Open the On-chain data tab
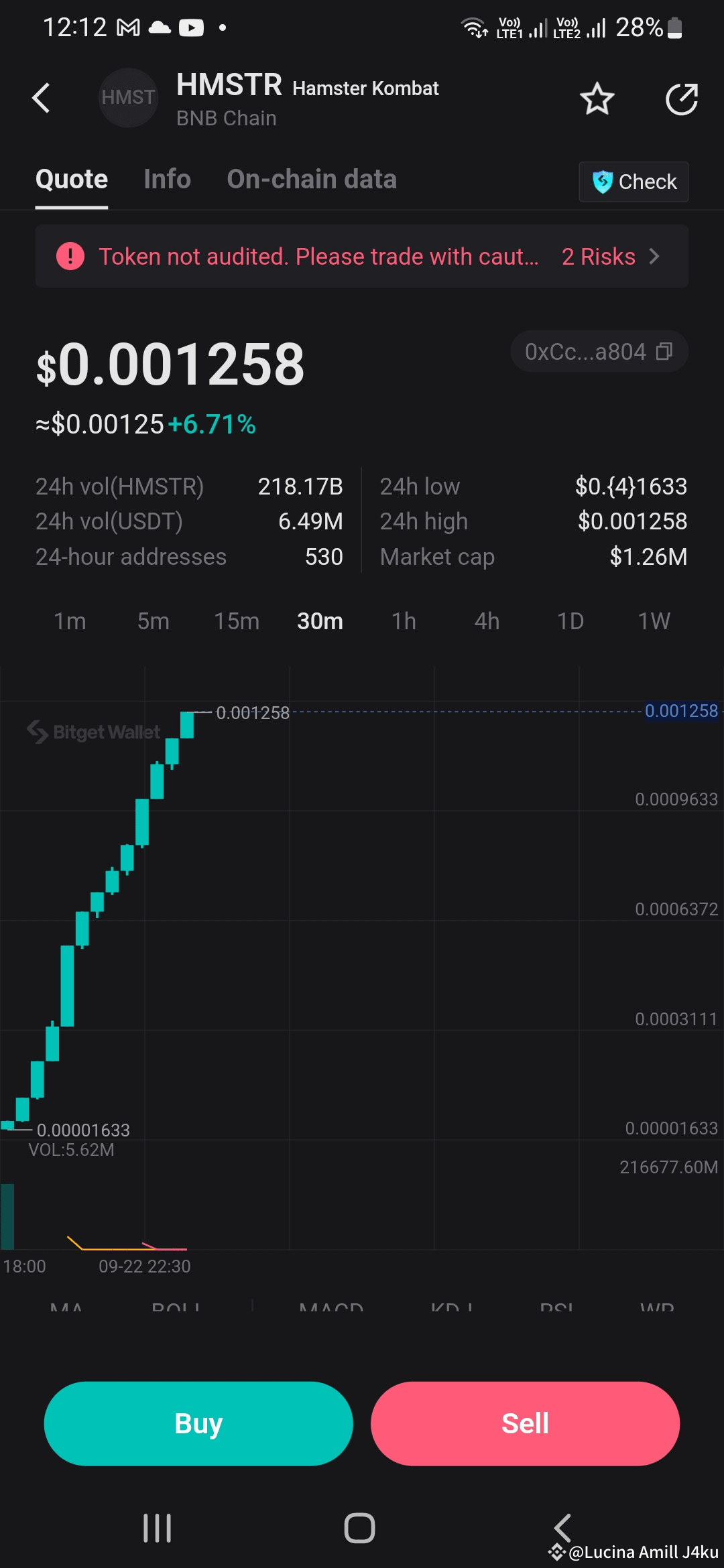Viewport: 724px width, 1568px height. coord(312,180)
